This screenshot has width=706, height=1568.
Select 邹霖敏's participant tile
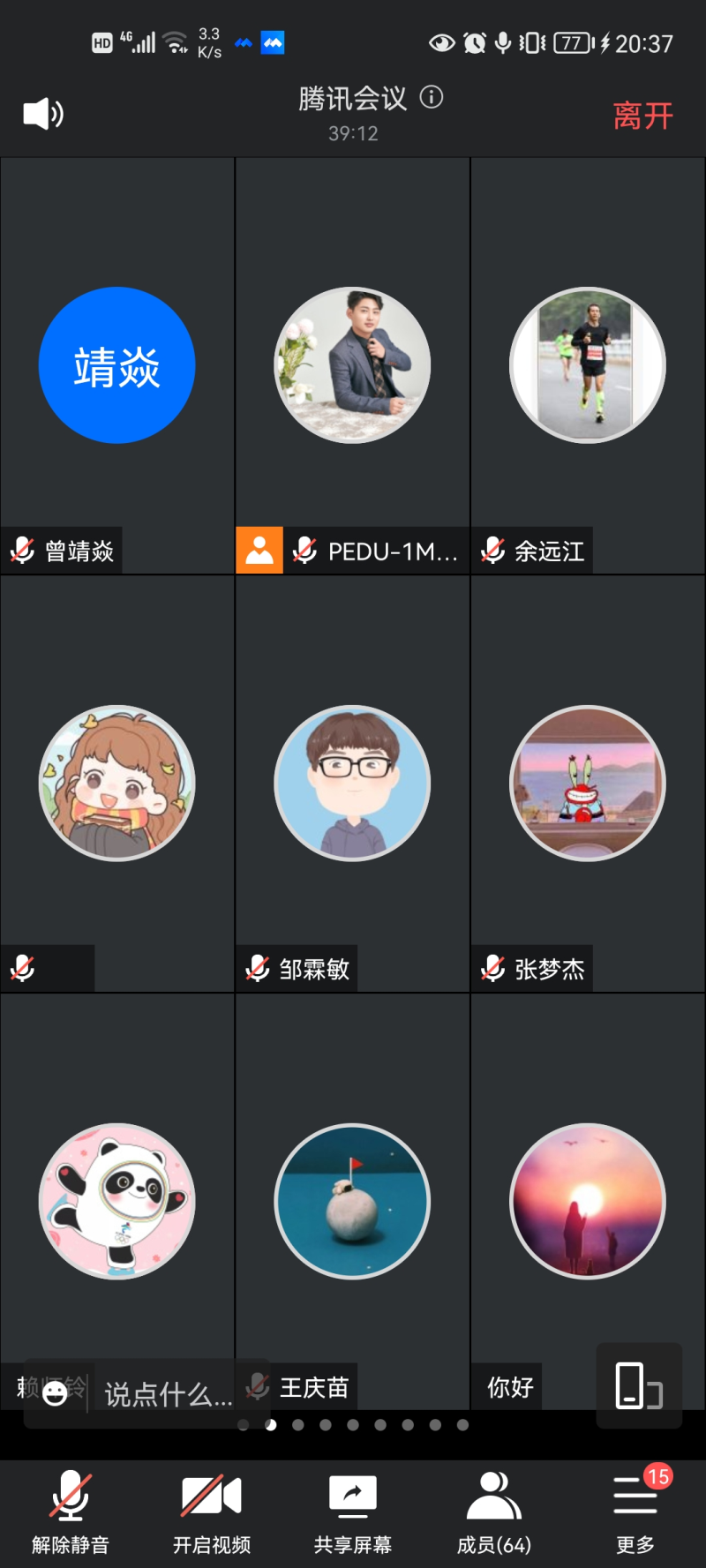[352, 784]
